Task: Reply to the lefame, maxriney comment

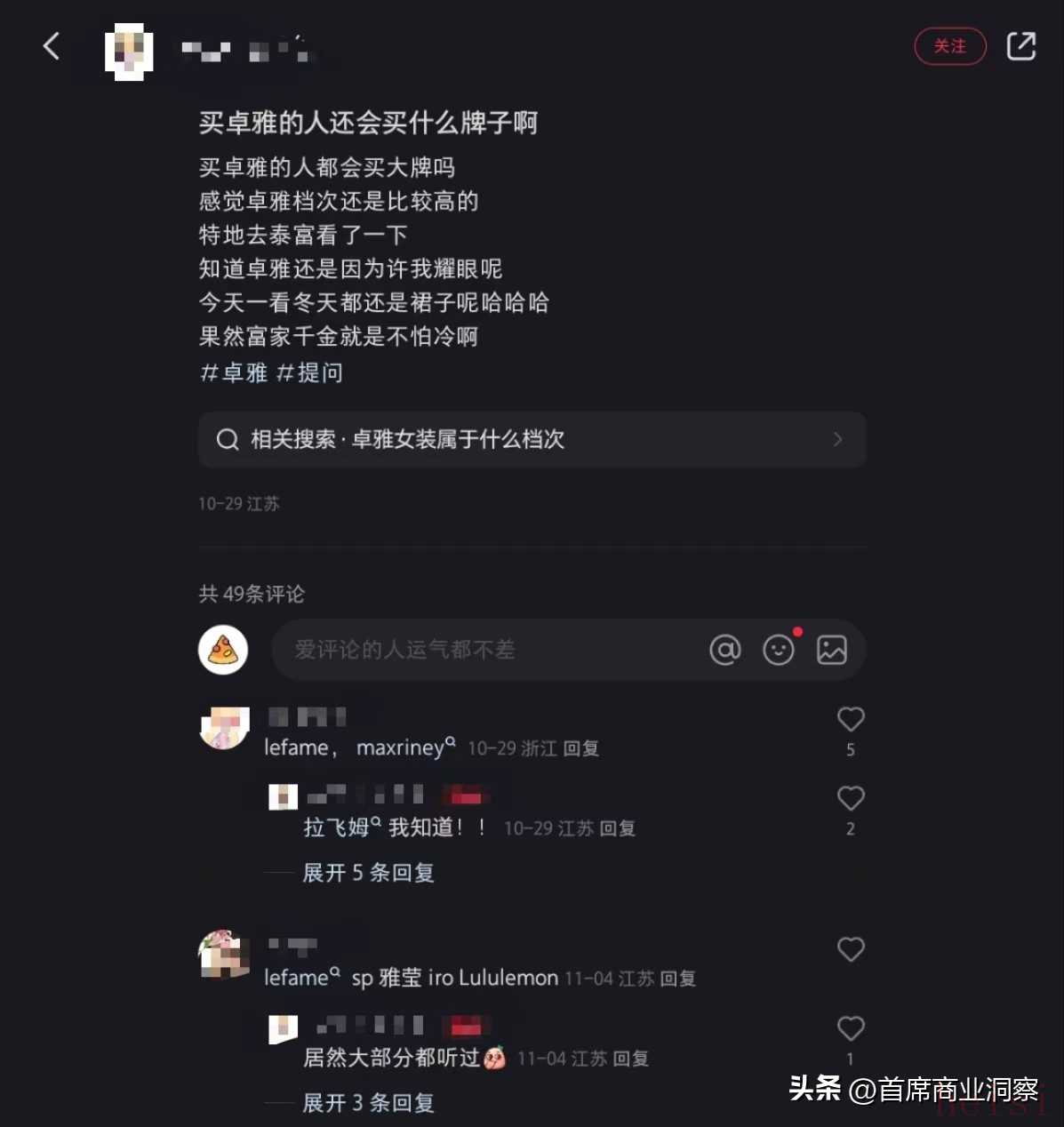Action: click(581, 748)
